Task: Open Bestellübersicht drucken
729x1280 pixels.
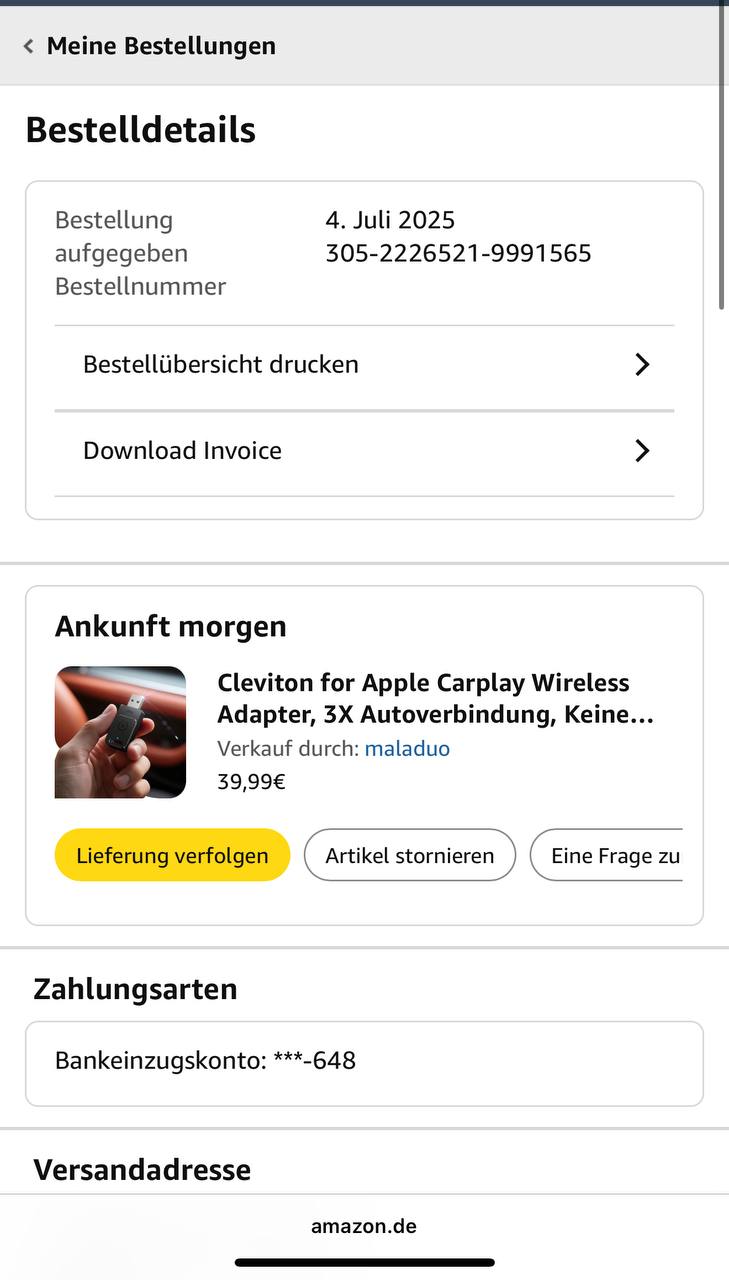Action: (365, 365)
